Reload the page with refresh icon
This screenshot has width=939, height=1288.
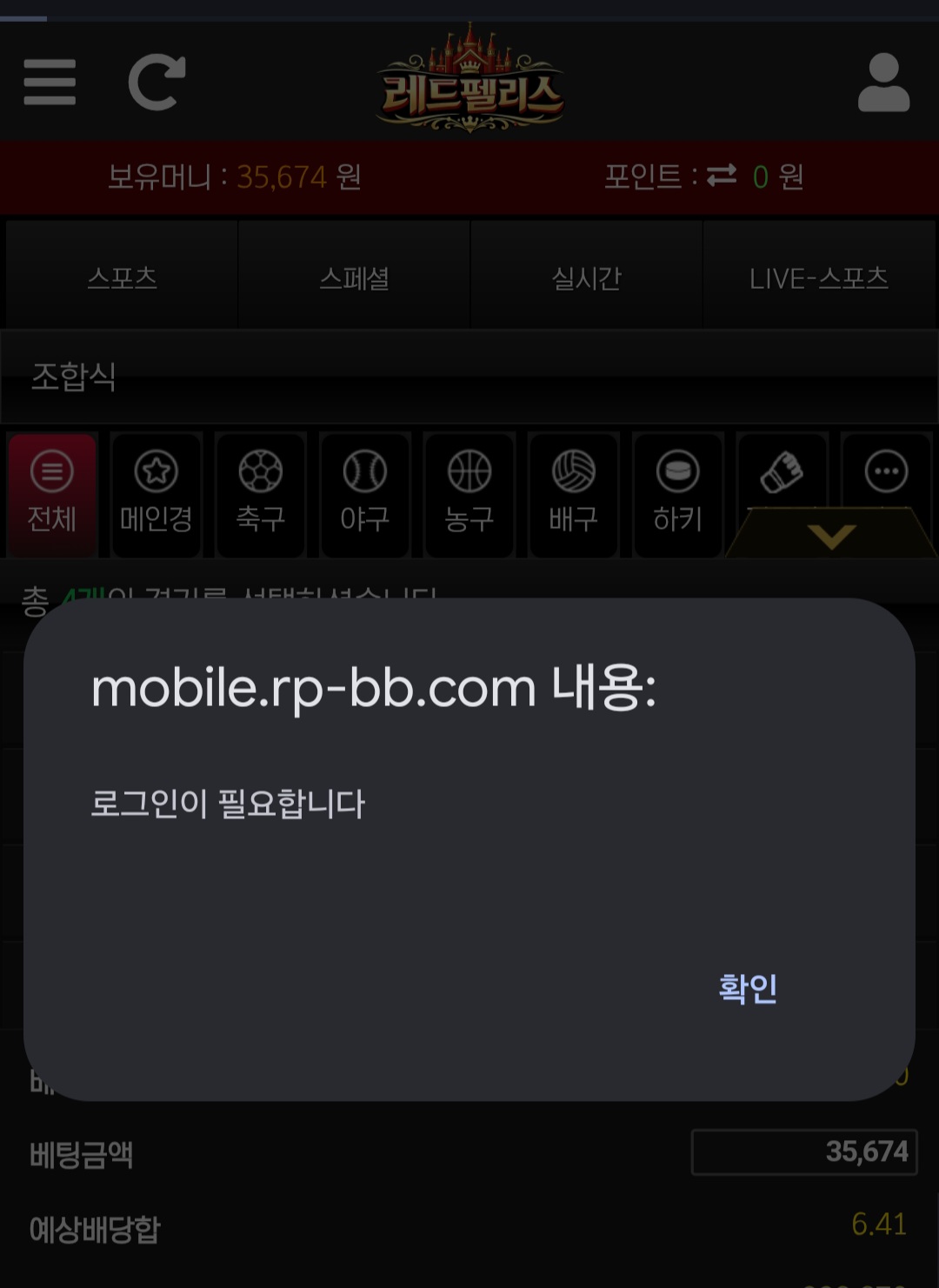pyautogui.click(x=156, y=83)
